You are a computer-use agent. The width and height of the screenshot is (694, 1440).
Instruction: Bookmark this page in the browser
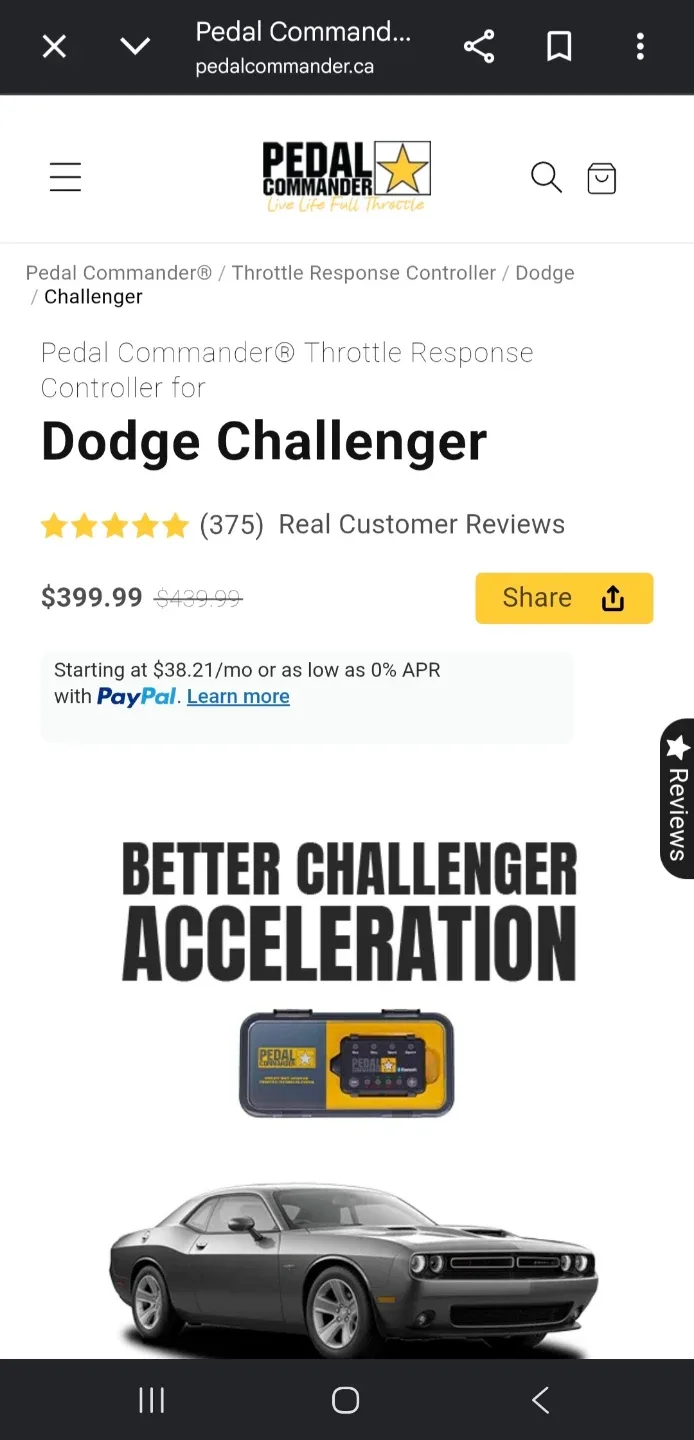point(559,46)
